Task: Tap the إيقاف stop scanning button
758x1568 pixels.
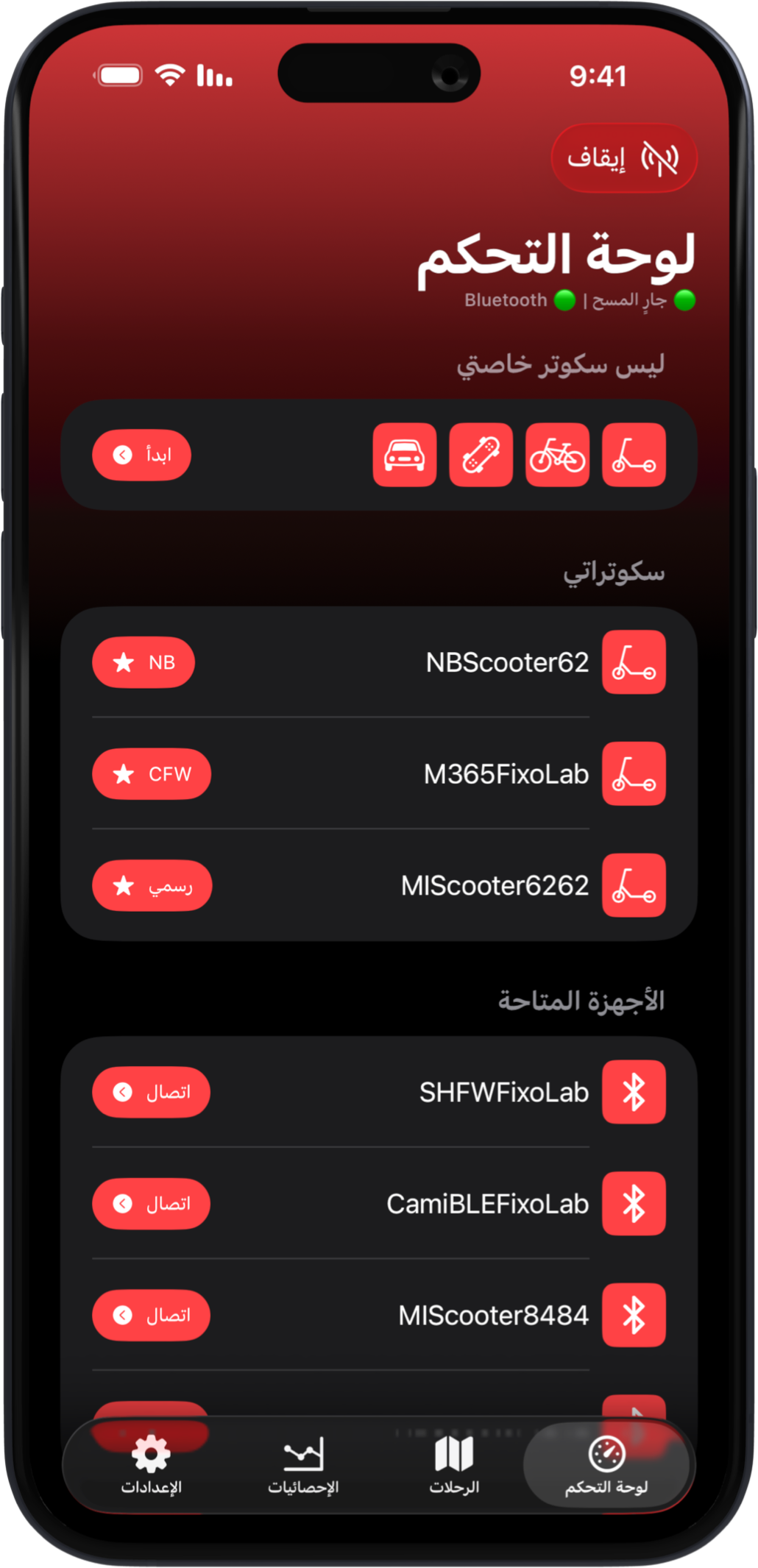Action: click(x=623, y=158)
